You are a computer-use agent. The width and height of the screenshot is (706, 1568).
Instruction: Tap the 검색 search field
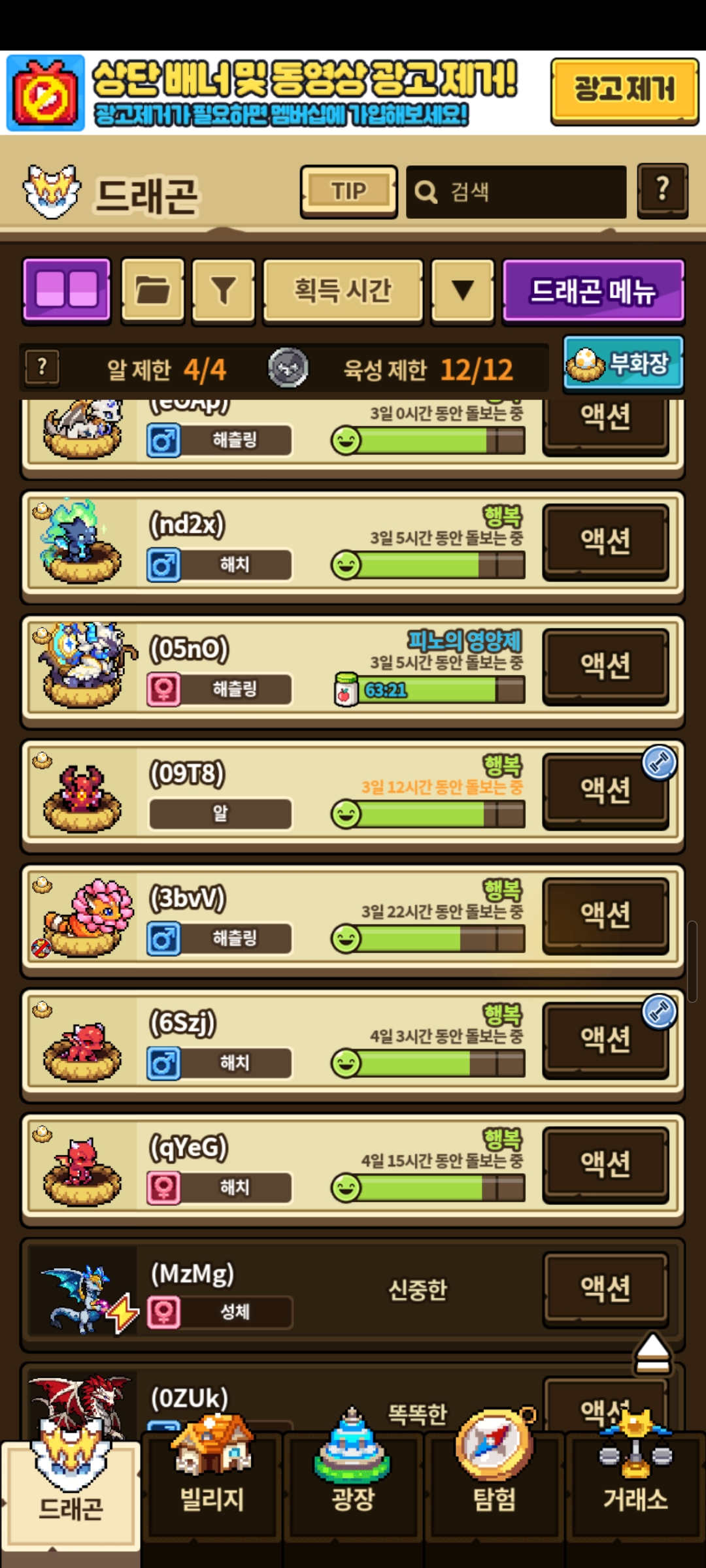[x=516, y=192]
